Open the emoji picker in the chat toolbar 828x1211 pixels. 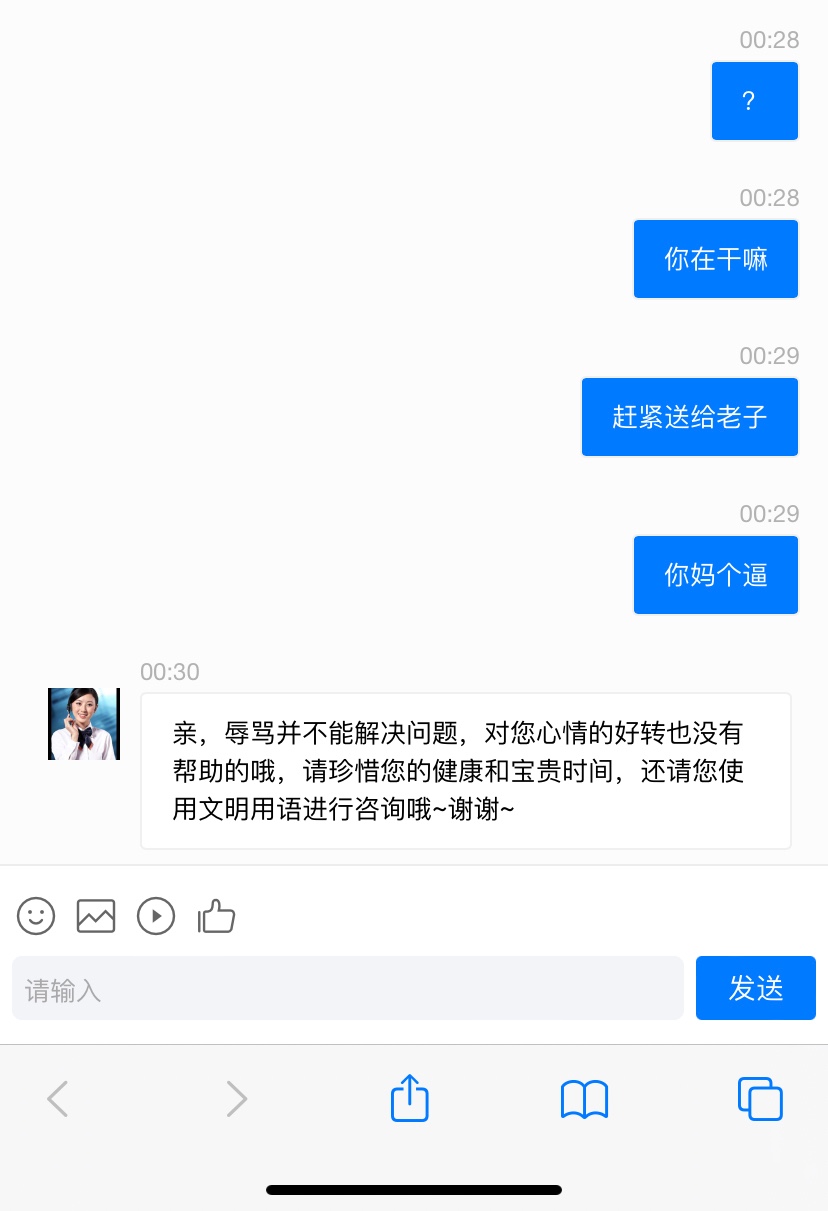click(36, 916)
